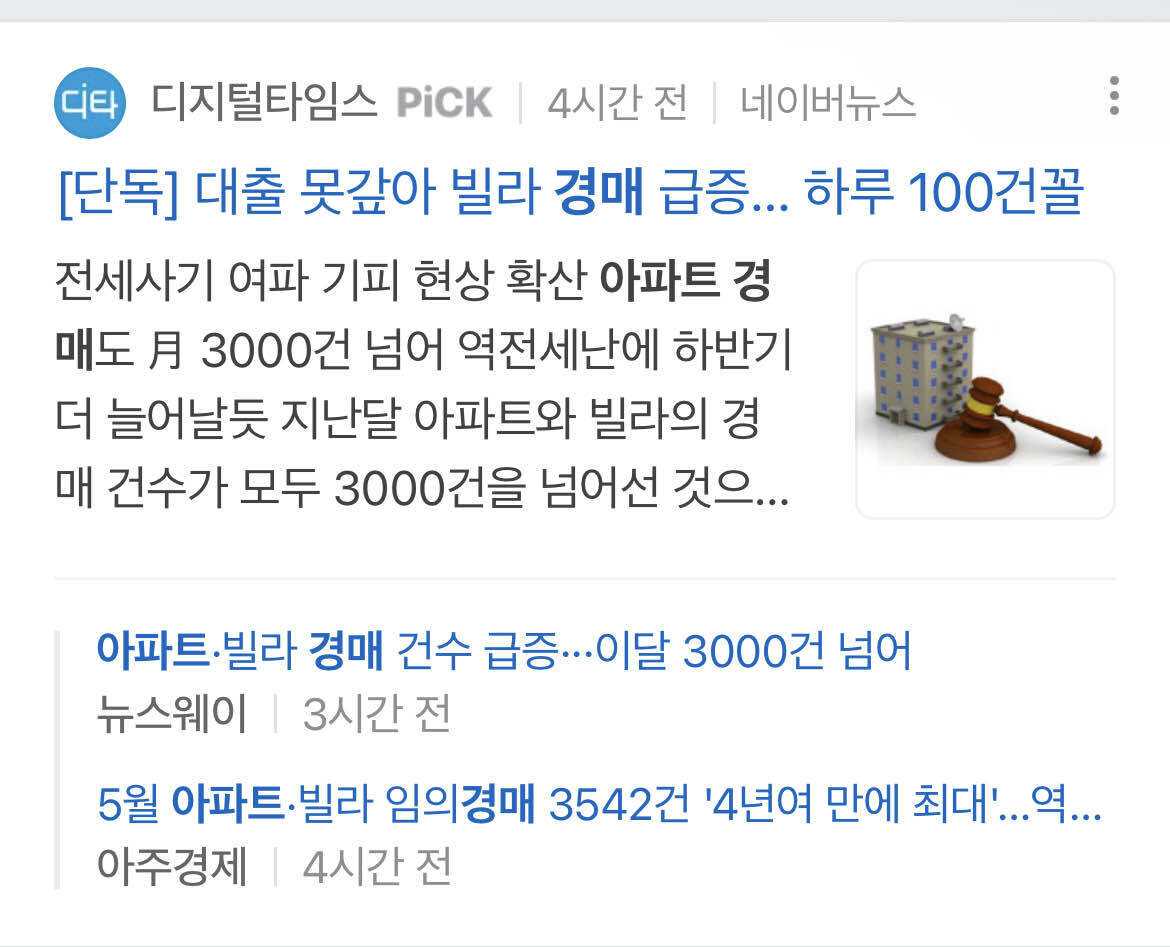Open the [단독] 대출 못갚아 빌라 경매 headline
The height and width of the screenshot is (947, 1170).
(x=571, y=192)
